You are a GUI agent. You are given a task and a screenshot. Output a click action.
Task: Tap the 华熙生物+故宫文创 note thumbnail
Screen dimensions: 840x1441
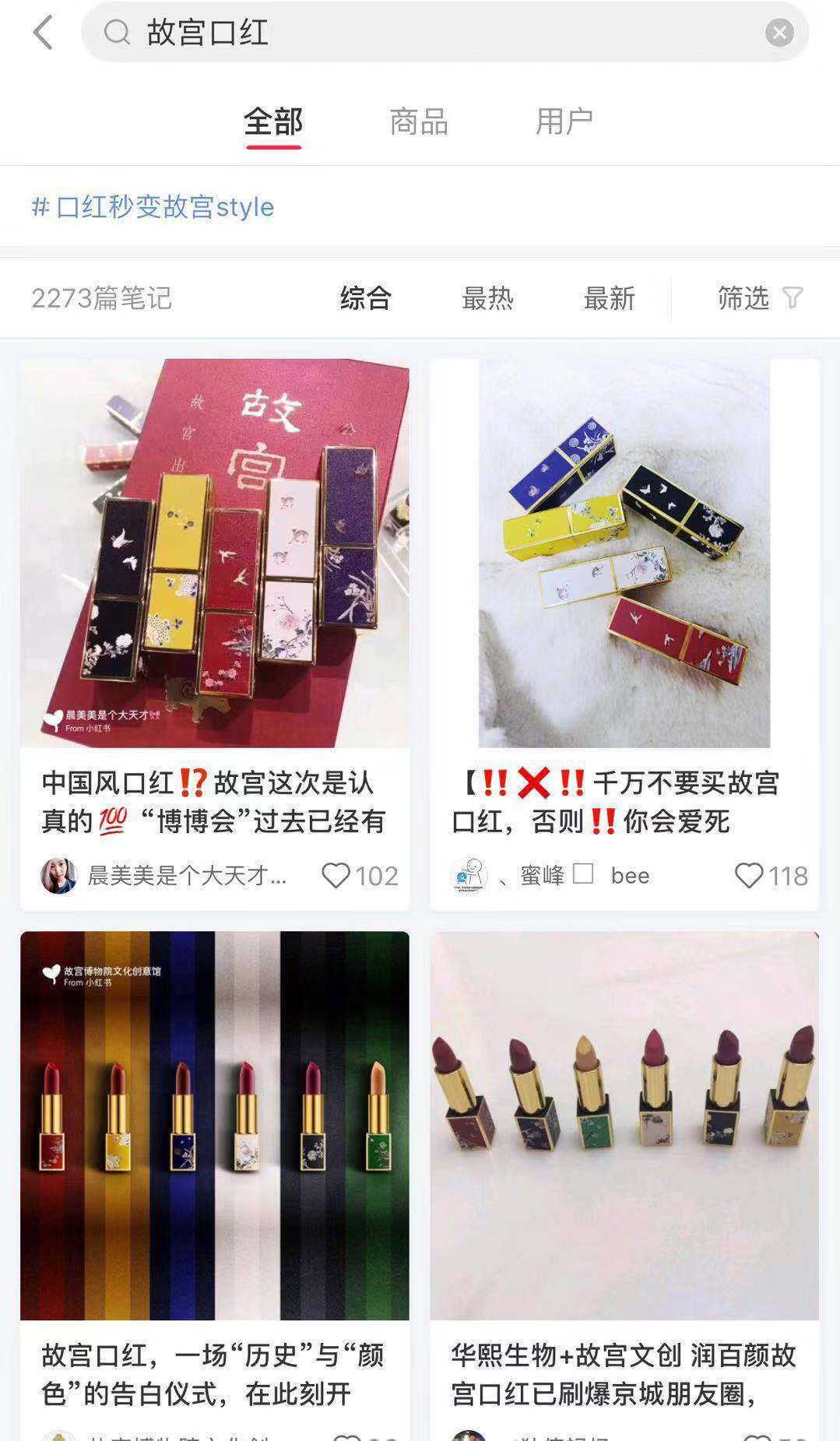coord(623,1121)
